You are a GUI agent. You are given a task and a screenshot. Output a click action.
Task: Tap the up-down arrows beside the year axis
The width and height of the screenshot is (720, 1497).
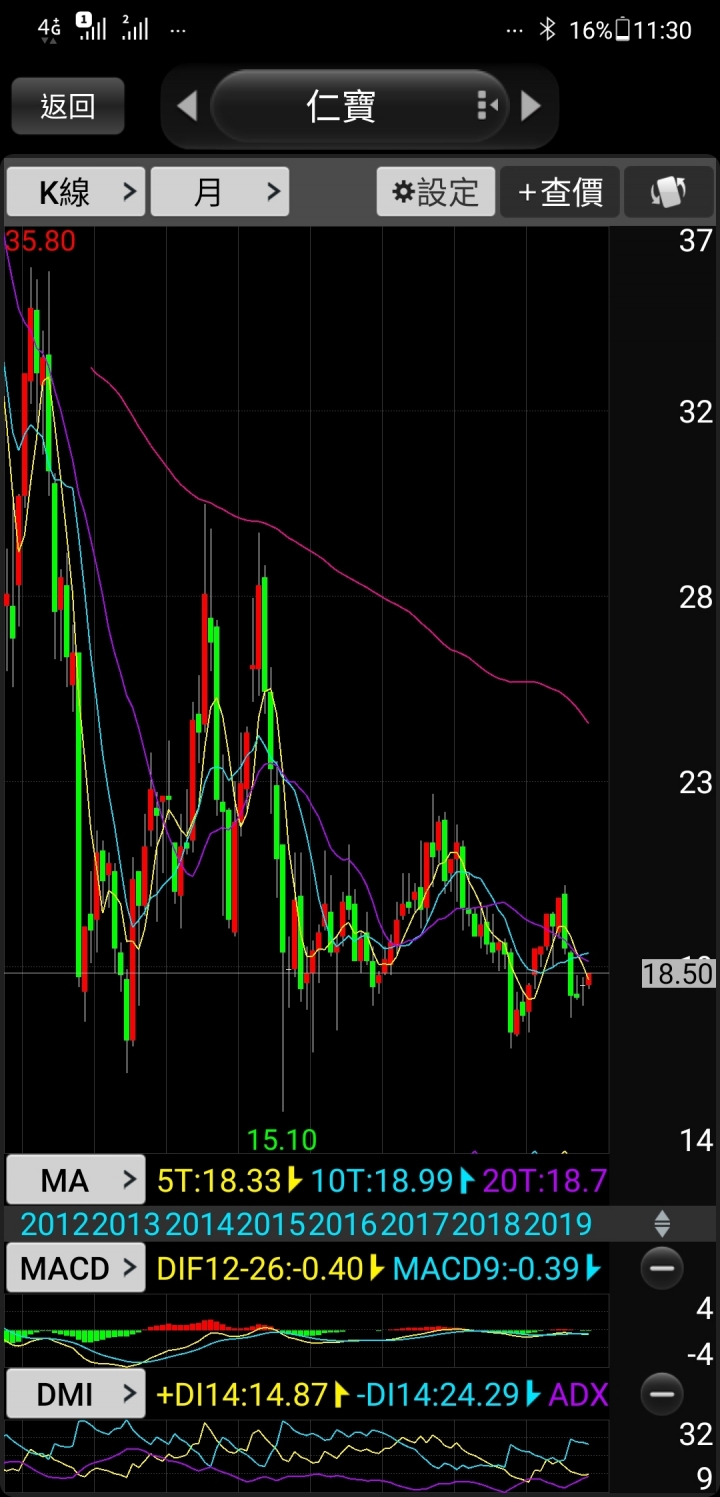[x=661, y=1223]
